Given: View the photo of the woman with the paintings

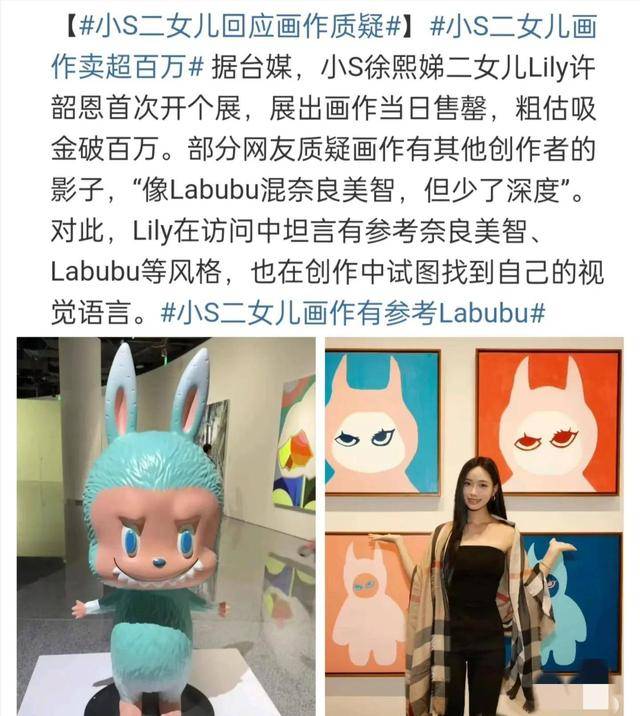Looking at the screenshot, I should tap(474, 526).
